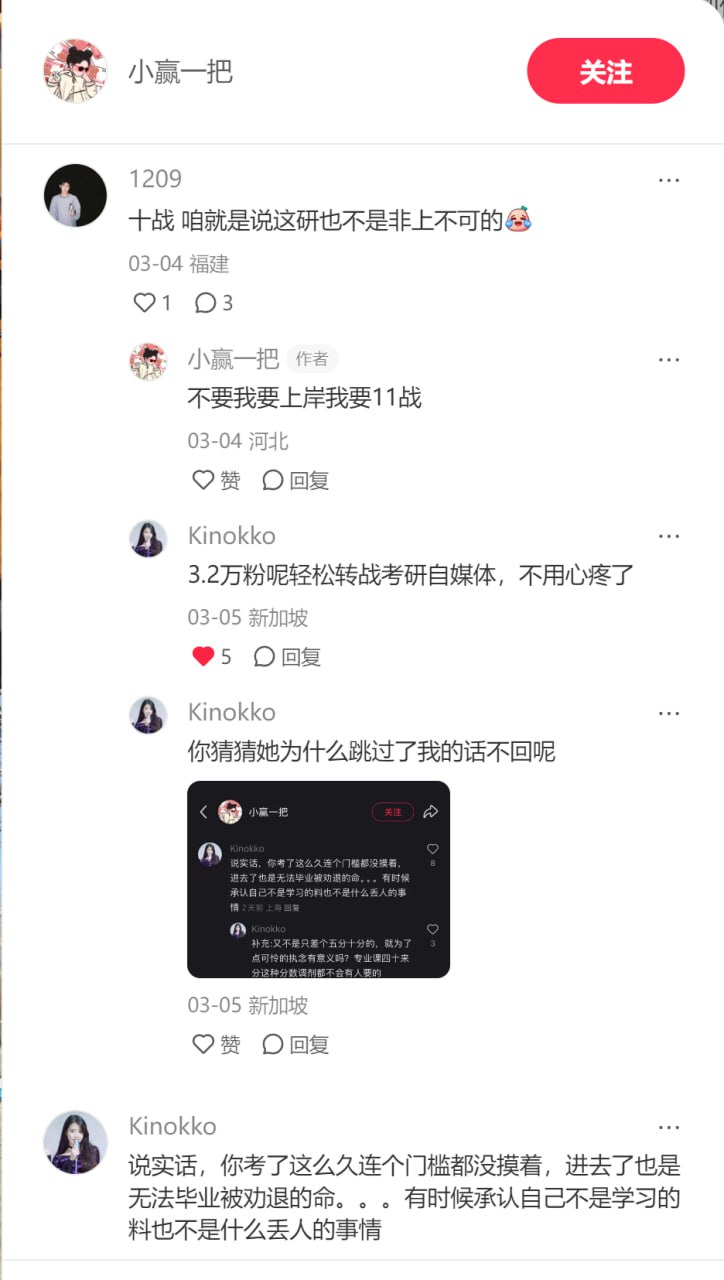The image size is (724, 1280).
Task: Open the ... menu on 小赢一把's author reply
Action: pos(668,359)
